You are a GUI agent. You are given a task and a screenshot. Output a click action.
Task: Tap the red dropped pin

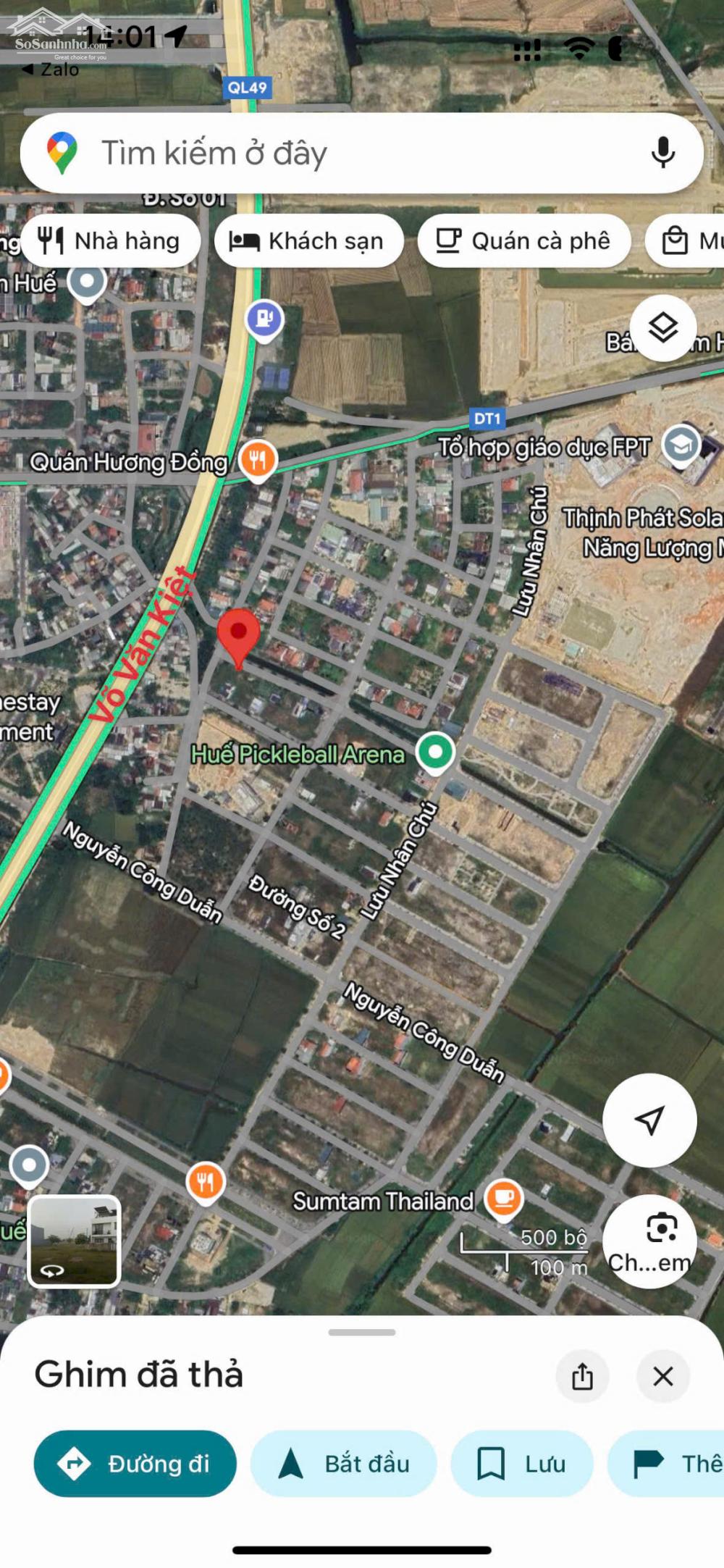point(239,634)
